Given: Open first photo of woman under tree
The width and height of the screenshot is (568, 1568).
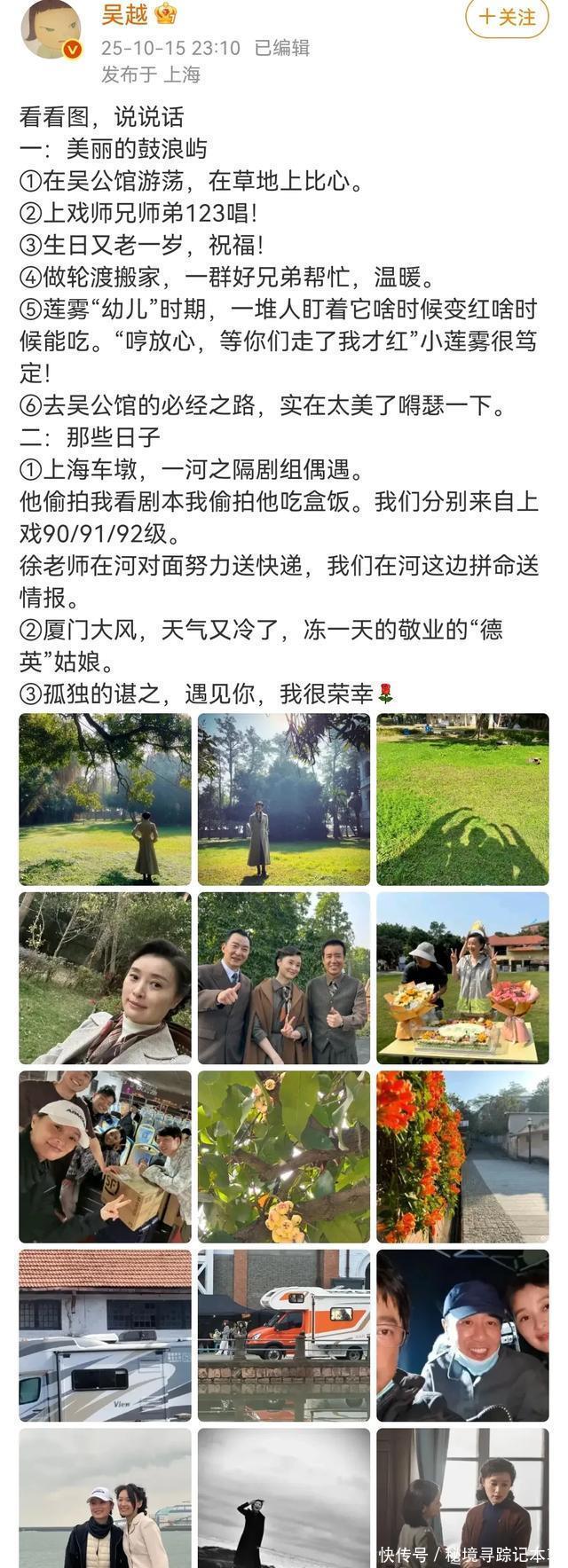Looking at the screenshot, I should [105, 799].
